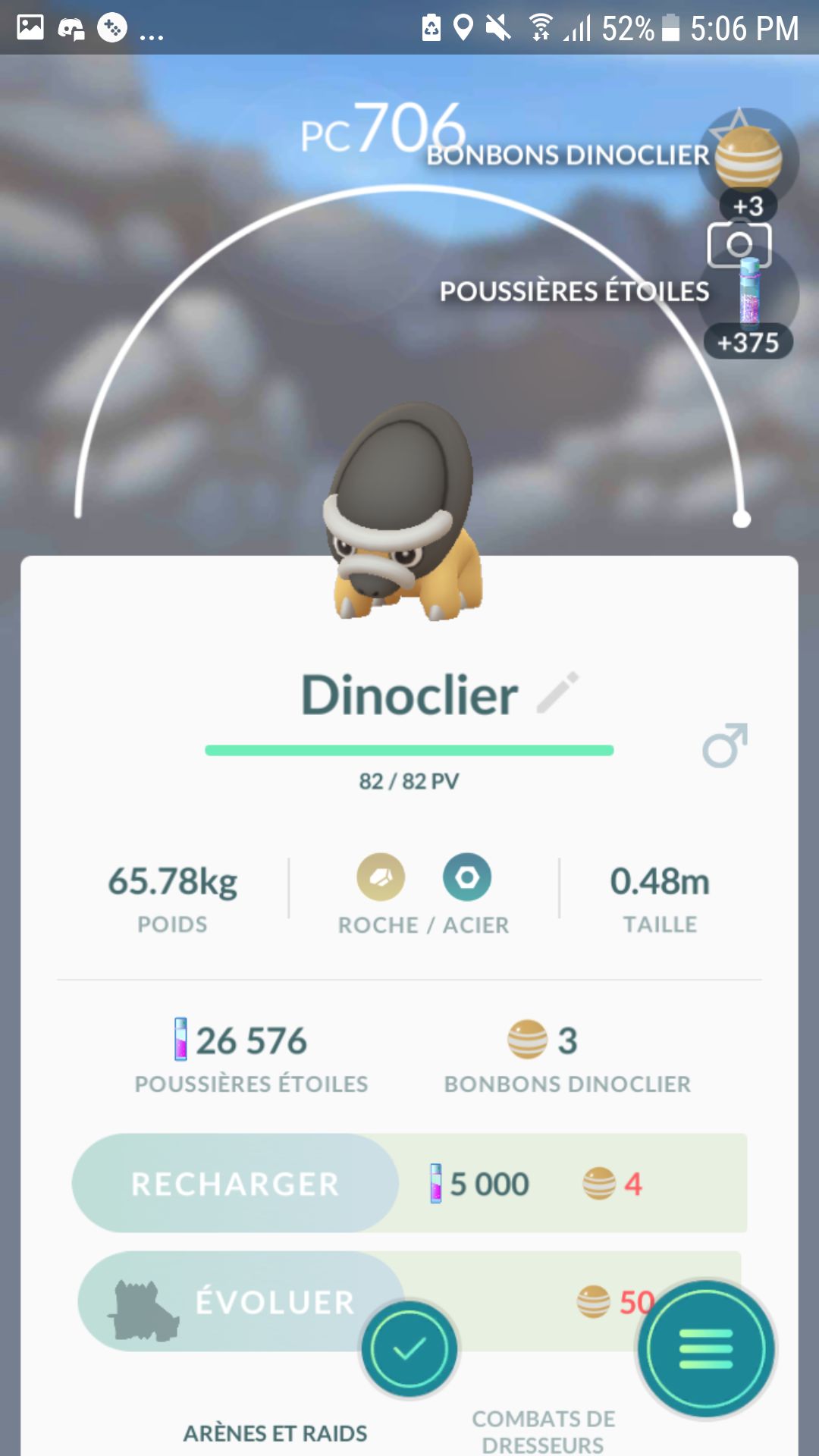Tap the pencil icon to rename Dinoclier

click(558, 692)
